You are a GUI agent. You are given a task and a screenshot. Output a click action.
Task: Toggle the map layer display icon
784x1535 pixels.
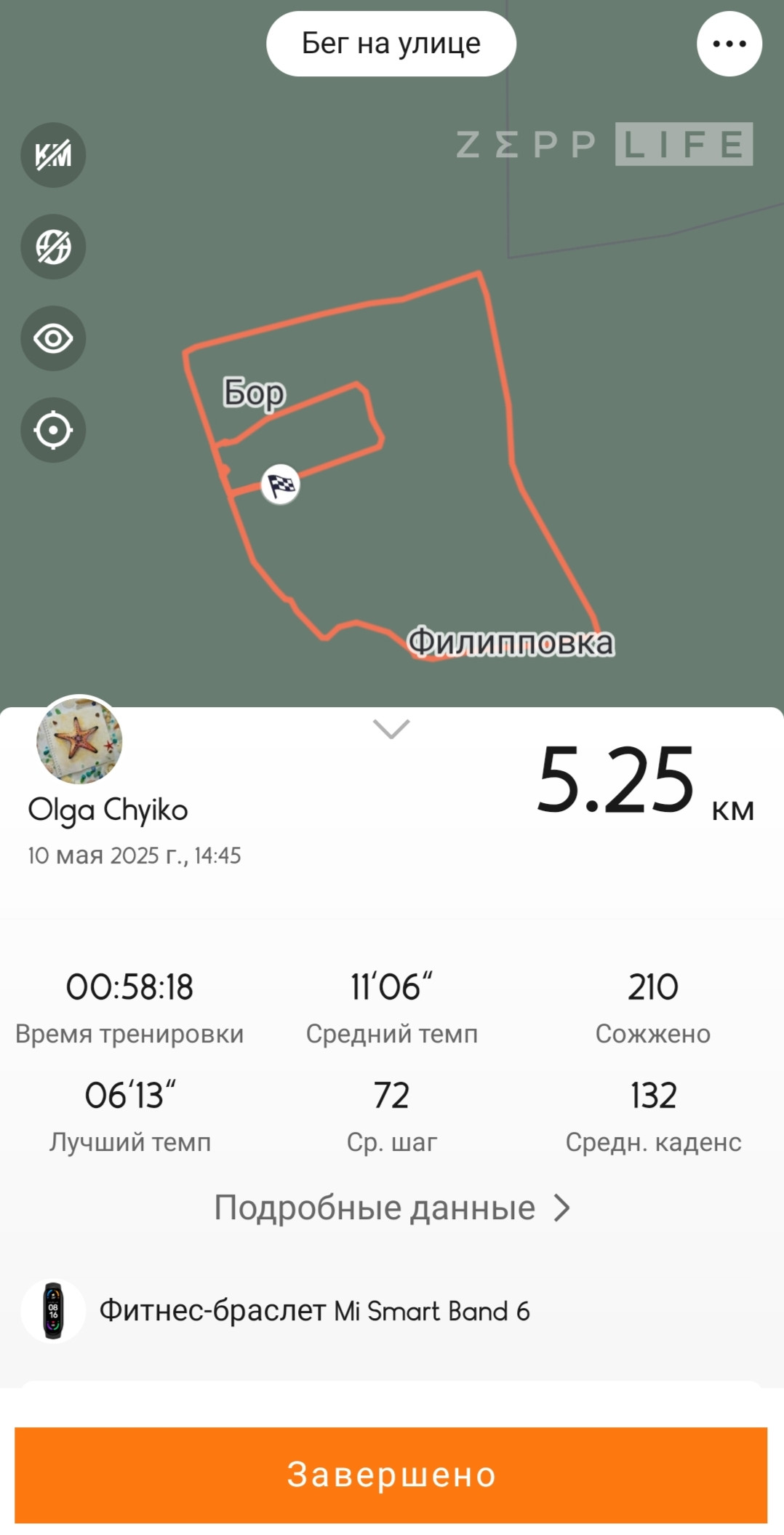click(53, 247)
